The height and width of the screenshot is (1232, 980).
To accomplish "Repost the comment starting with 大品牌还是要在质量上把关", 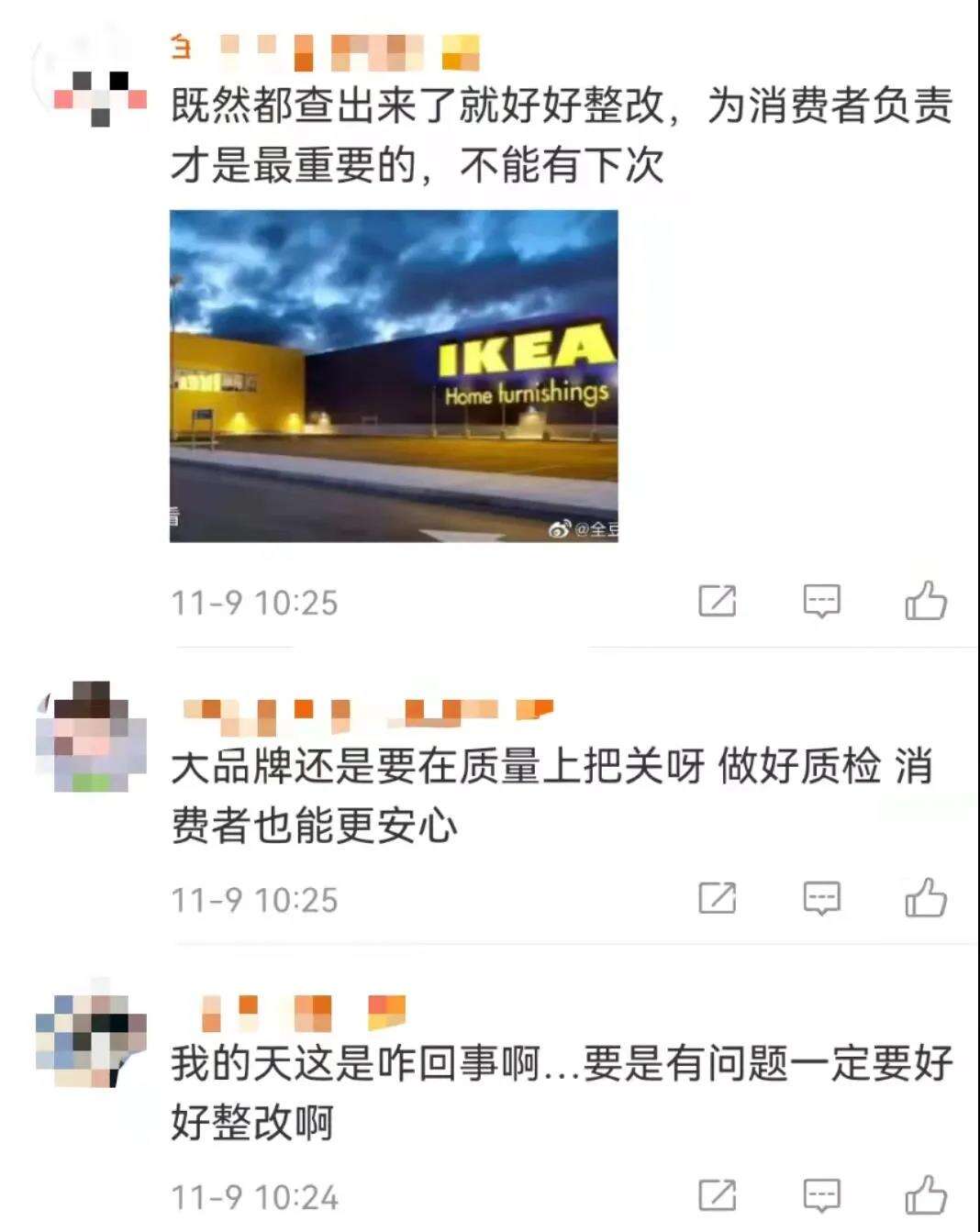I will [717, 898].
